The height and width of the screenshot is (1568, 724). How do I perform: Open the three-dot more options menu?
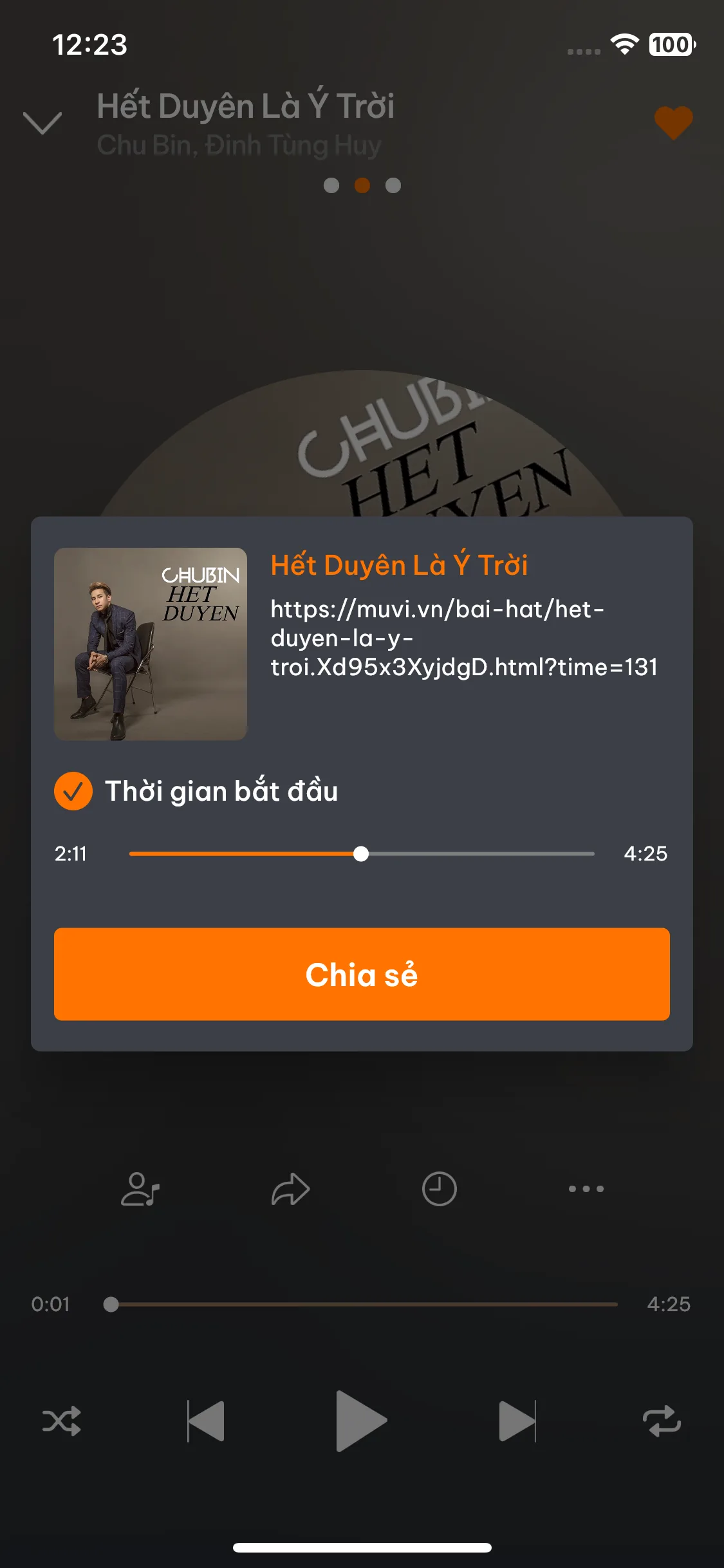[586, 1189]
